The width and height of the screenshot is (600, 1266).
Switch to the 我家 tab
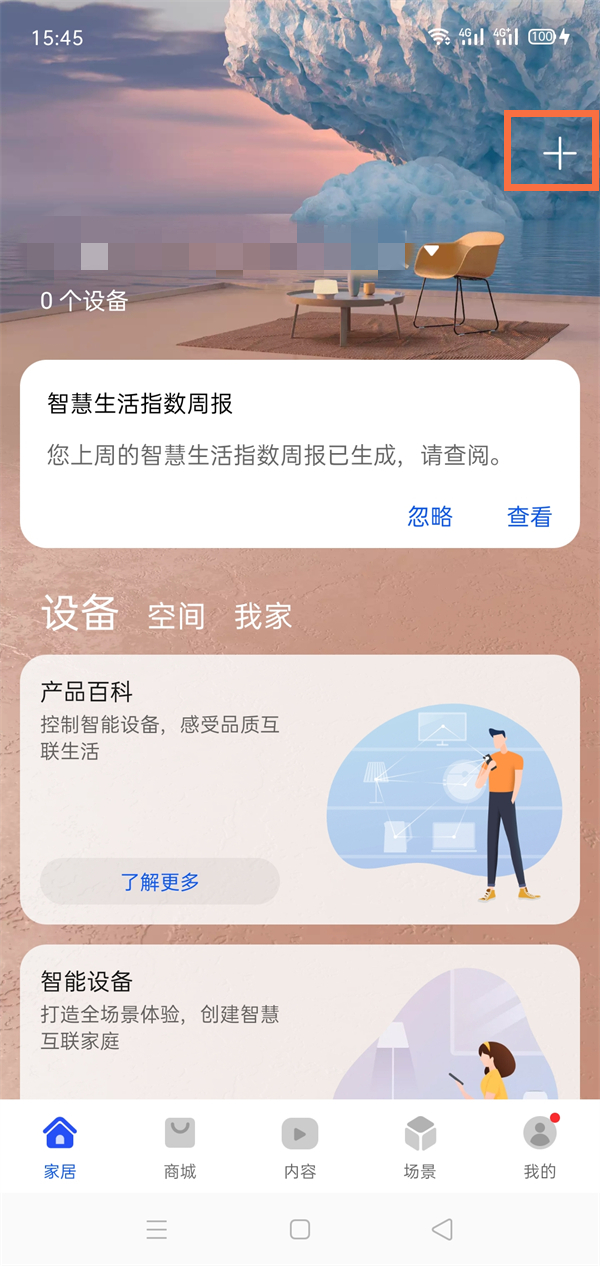pos(263,616)
